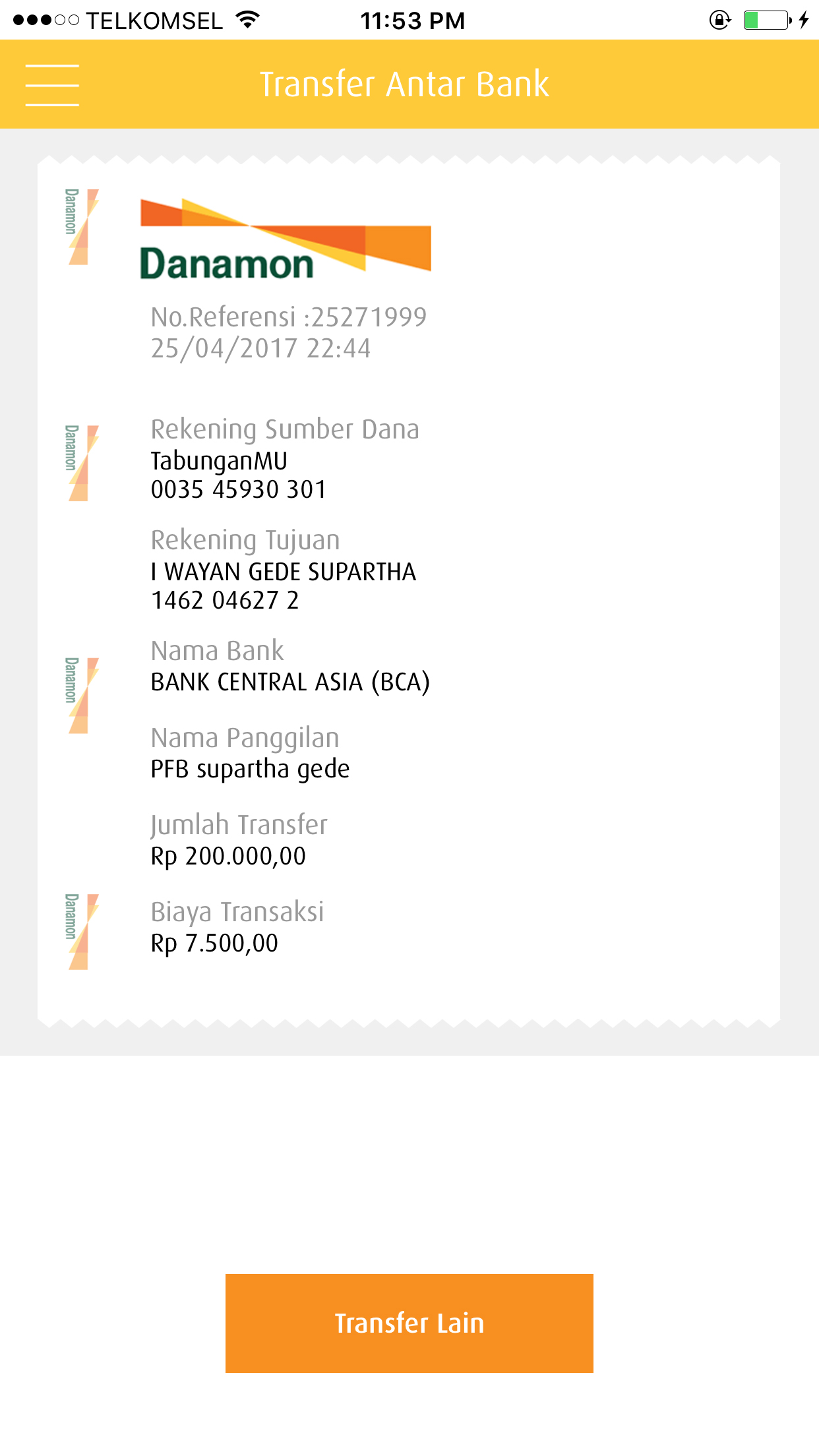Tap the Transfer Lain button
The width and height of the screenshot is (819, 1456).
click(409, 1323)
